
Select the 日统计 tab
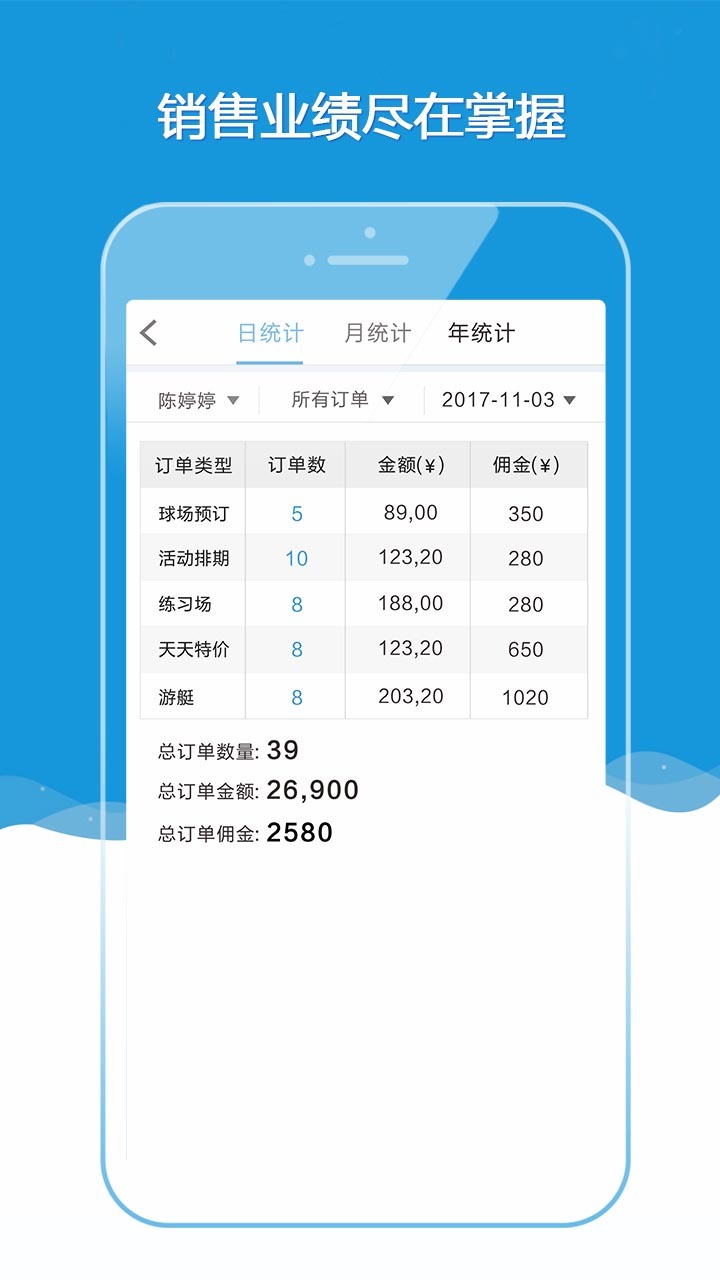tap(268, 332)
